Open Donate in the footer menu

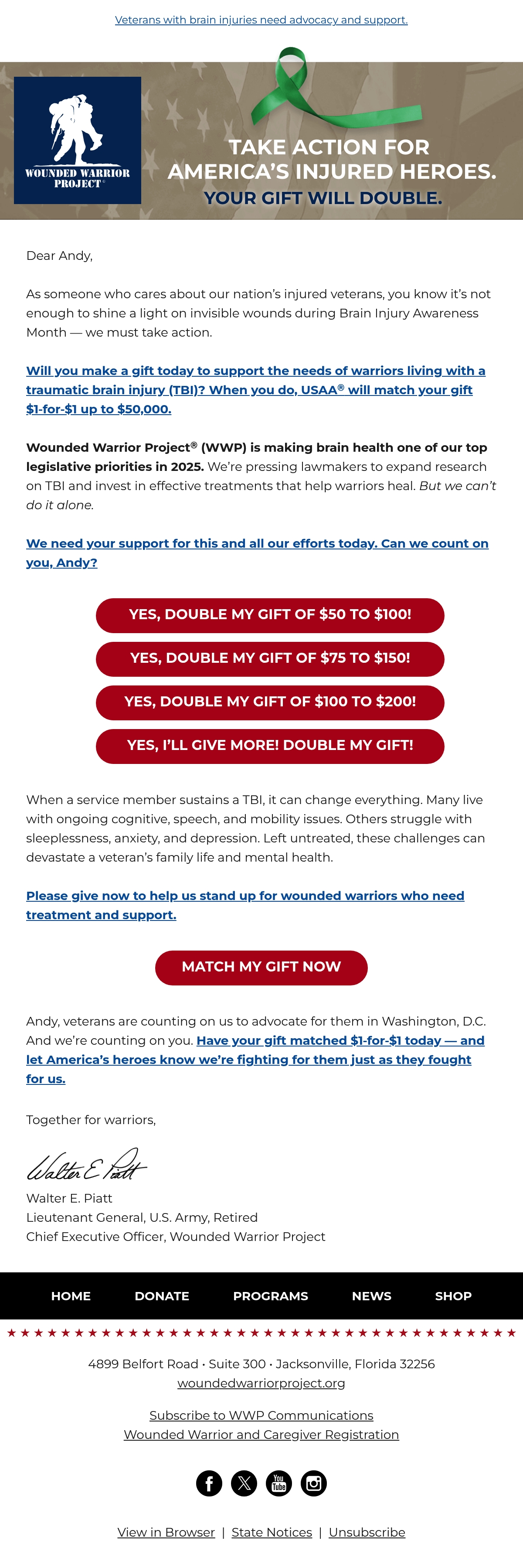[162, 1296]
